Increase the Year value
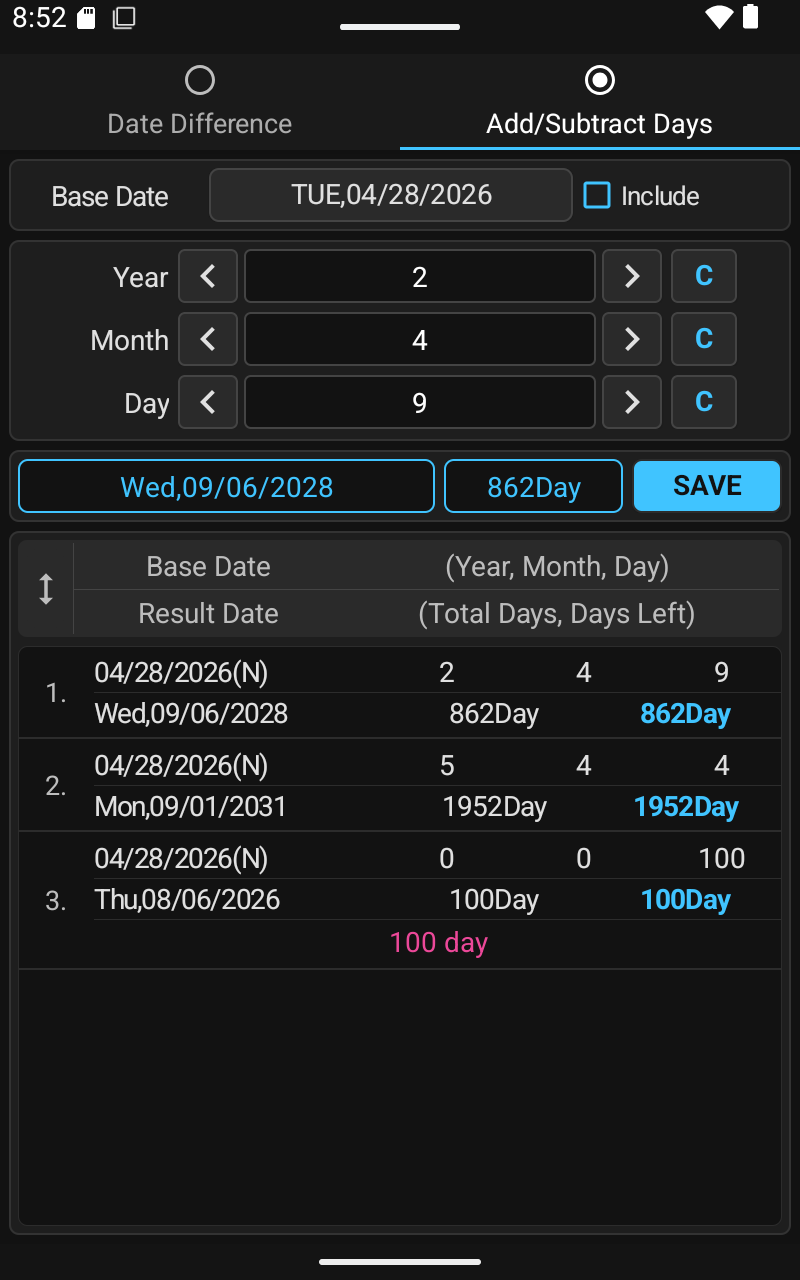Screen dimensions: 800x1280 coord(632,276)
